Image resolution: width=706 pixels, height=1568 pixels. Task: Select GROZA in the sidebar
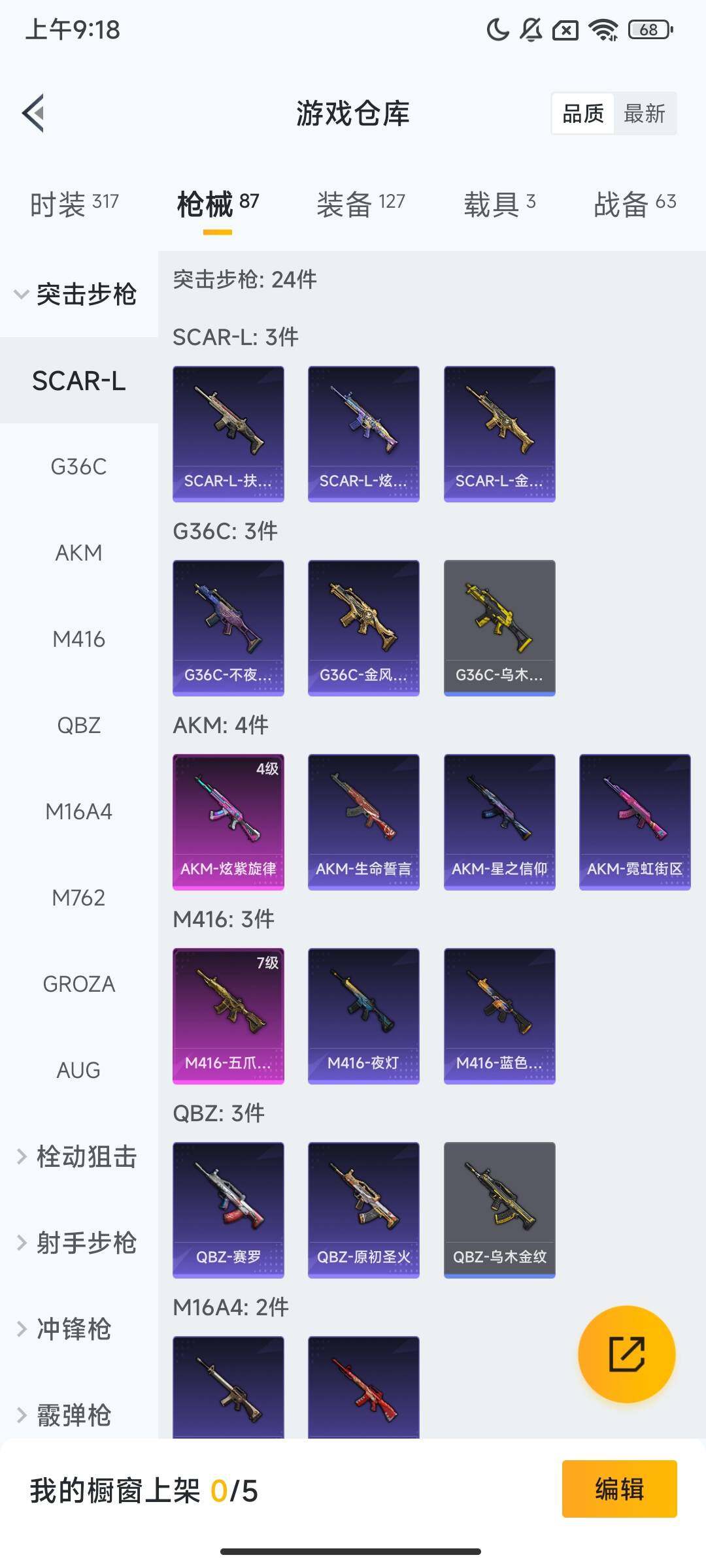[x=78, y=984]
